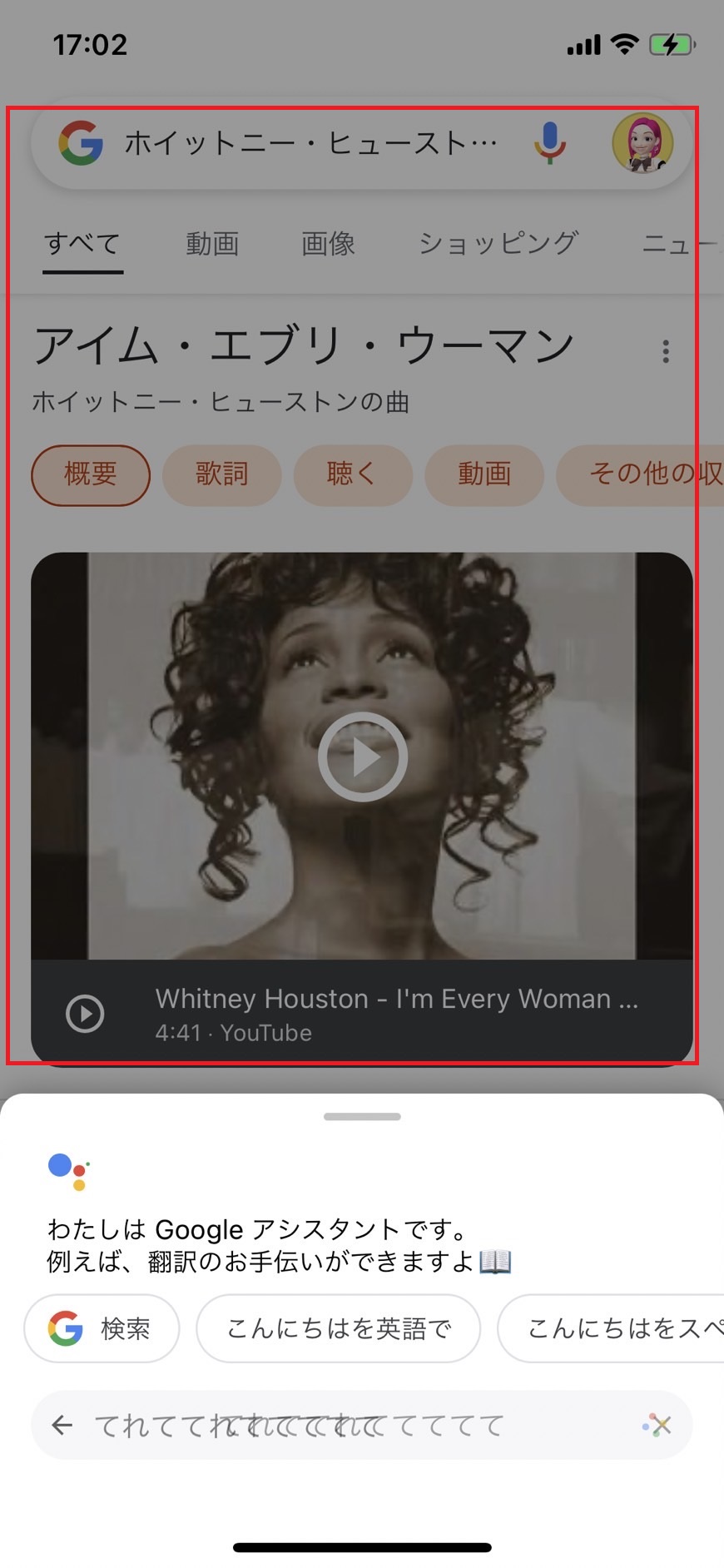Play the Whitney Houston video

point(362,757)
